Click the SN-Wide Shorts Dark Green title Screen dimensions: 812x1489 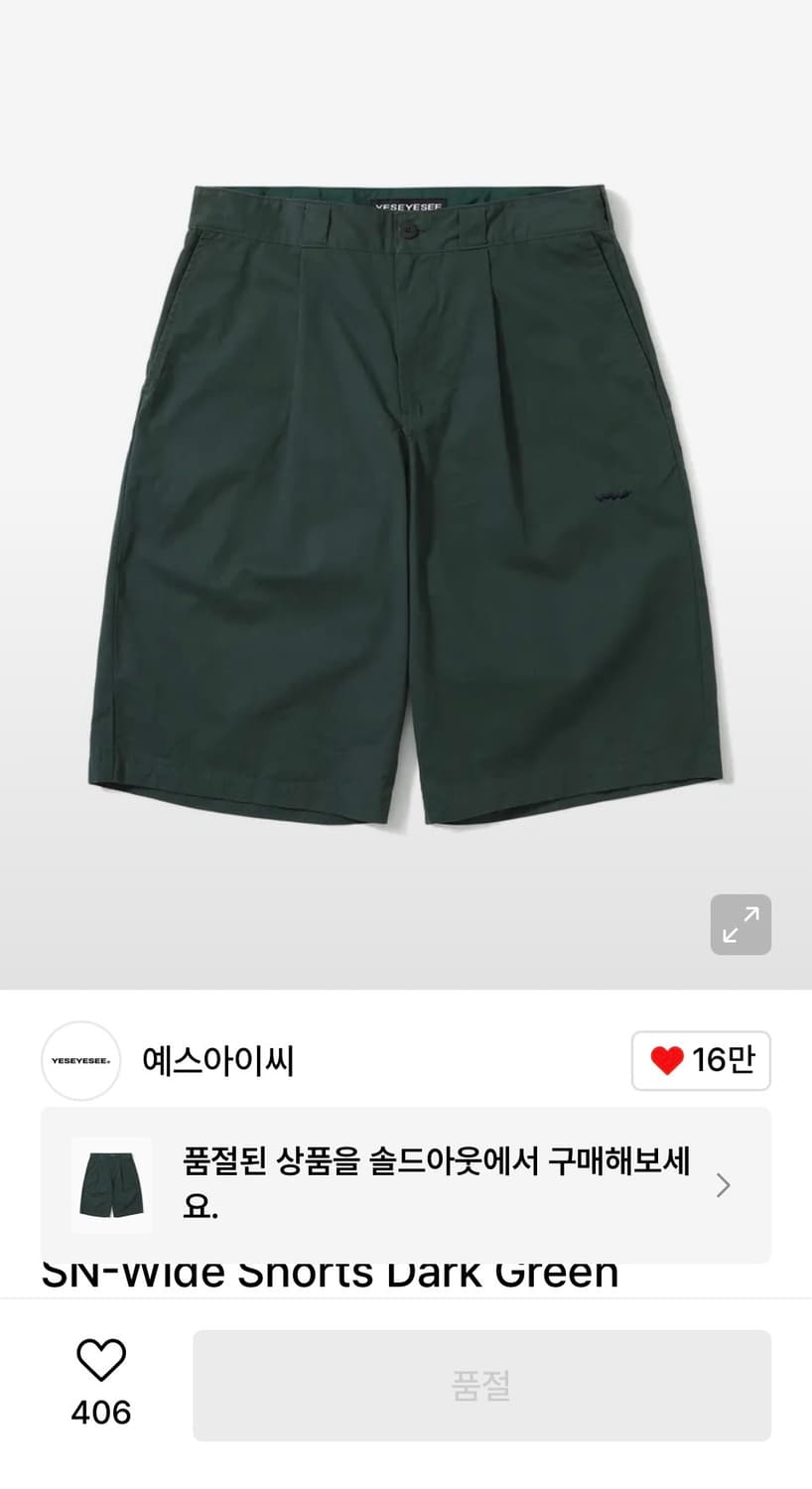click(x=328, y=1271)
